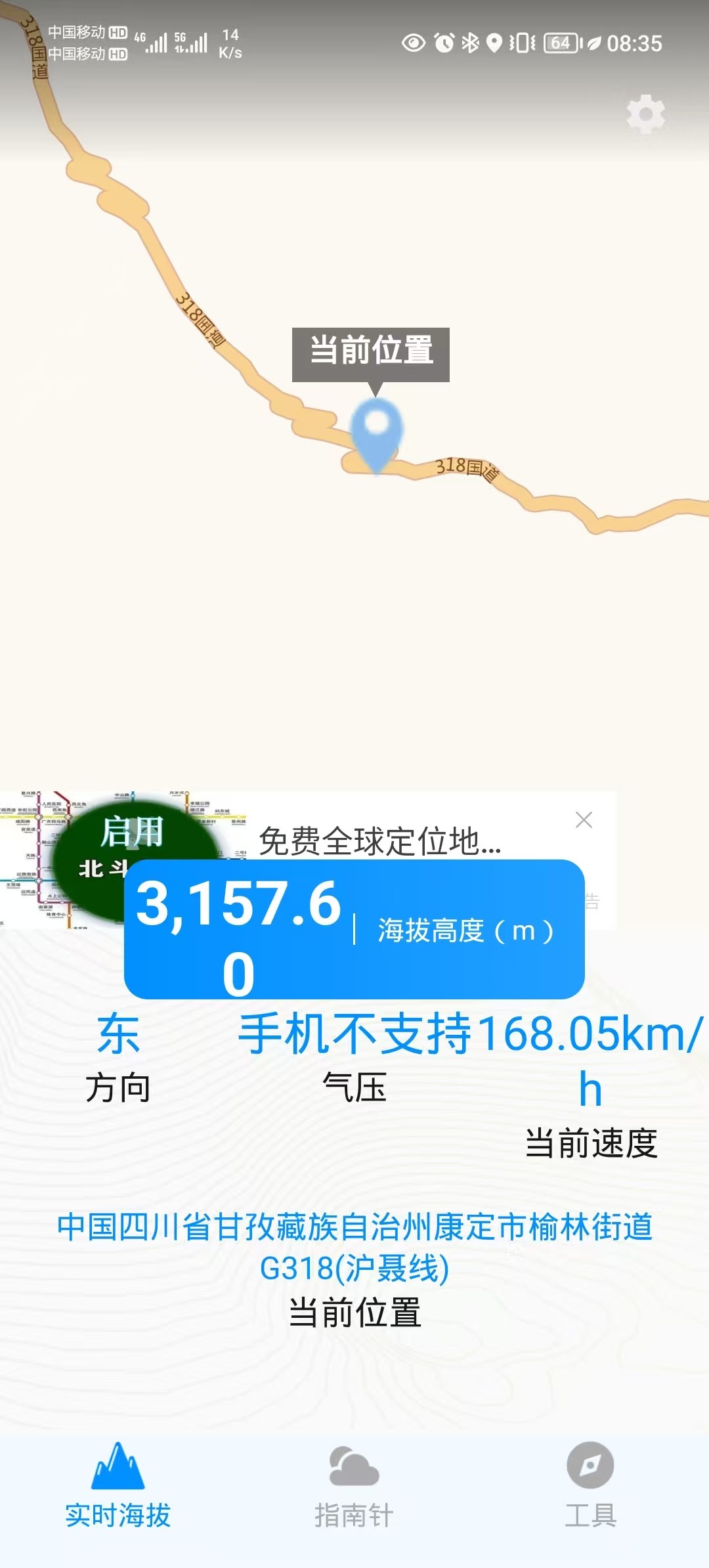Dismiss the 免费全球定位 ad banner
Screen dimensions: 709x1568
pyautogui.click(x=584, y=820)
